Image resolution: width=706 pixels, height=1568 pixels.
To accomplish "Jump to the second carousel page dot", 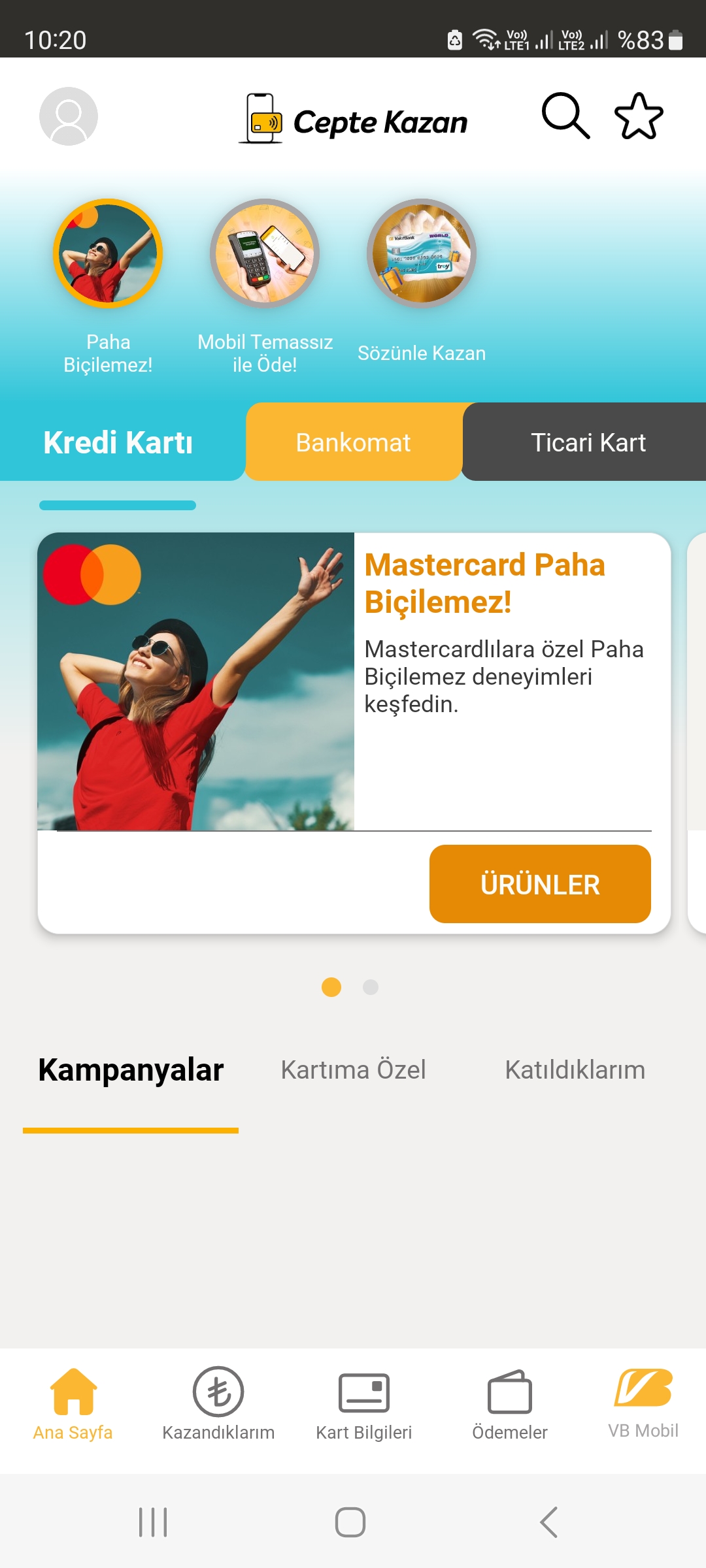I will [371, 987].
